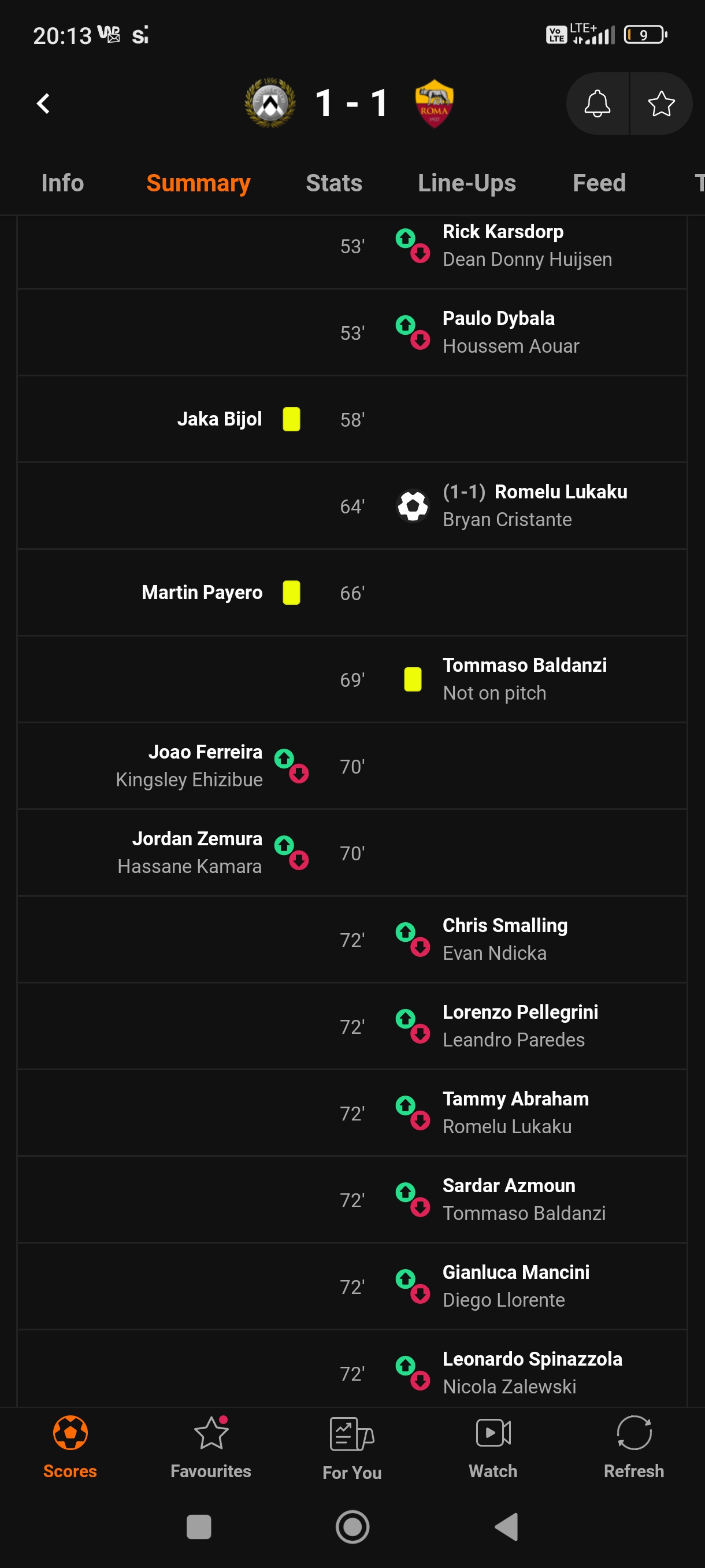Open the Stats tab

(334, 183)
